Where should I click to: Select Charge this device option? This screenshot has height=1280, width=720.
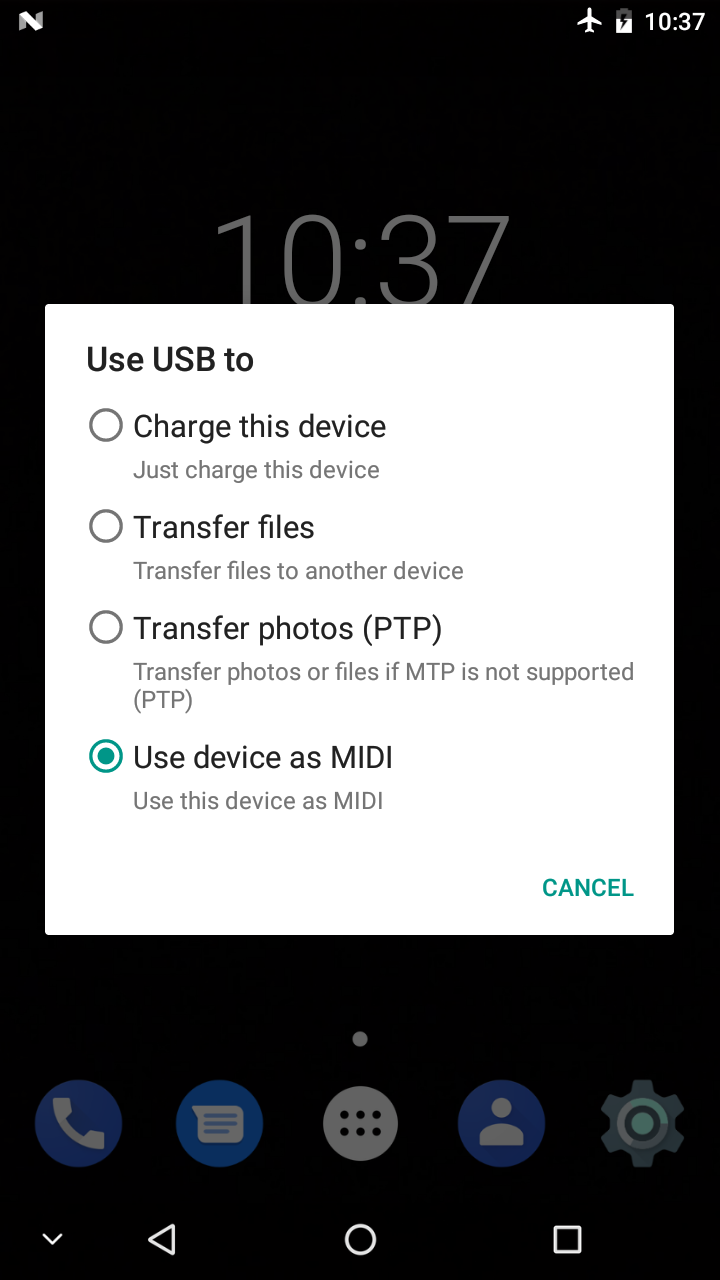[x=360, y=445]
